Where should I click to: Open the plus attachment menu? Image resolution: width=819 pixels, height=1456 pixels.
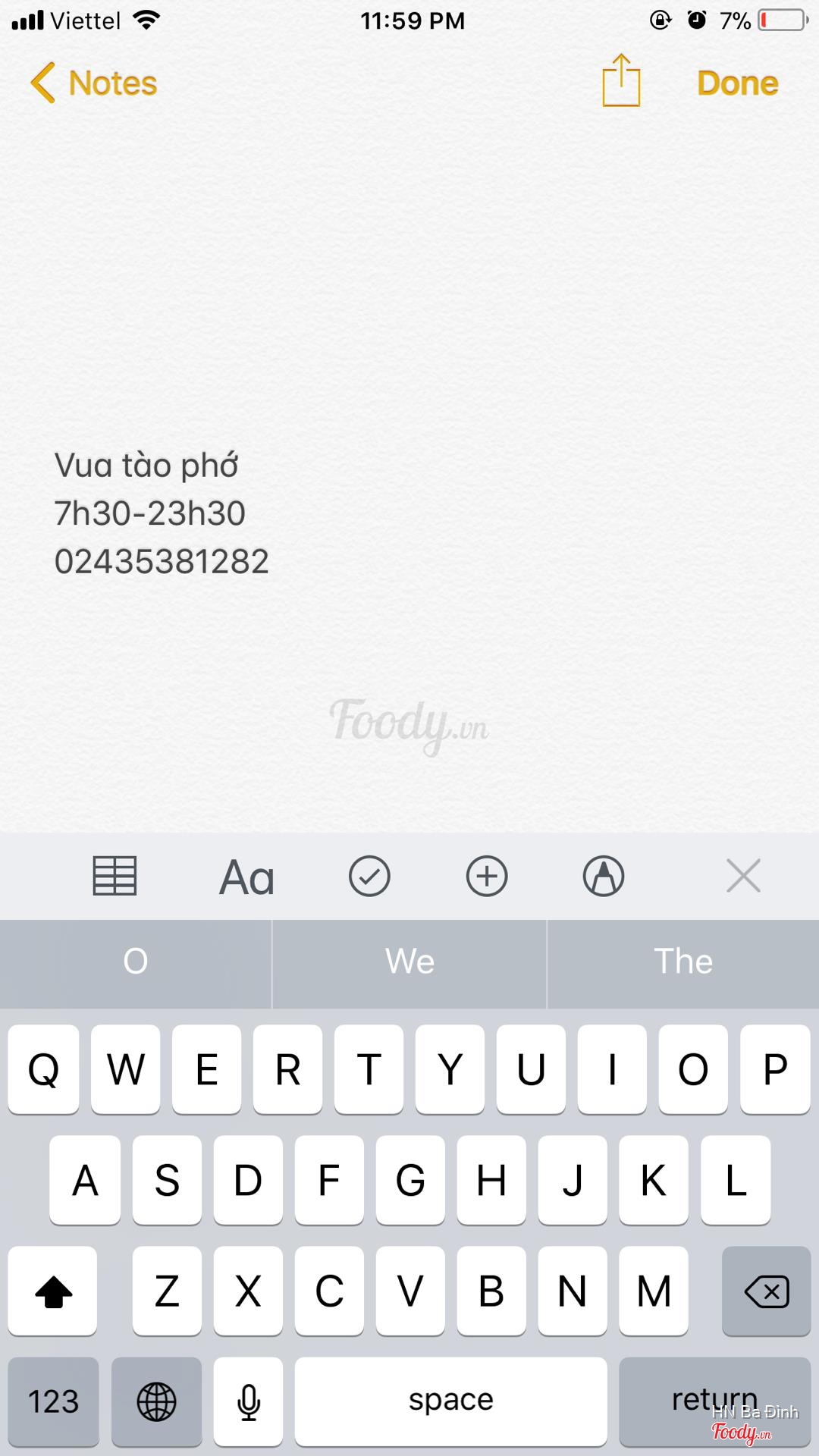[x=486, y=877]
